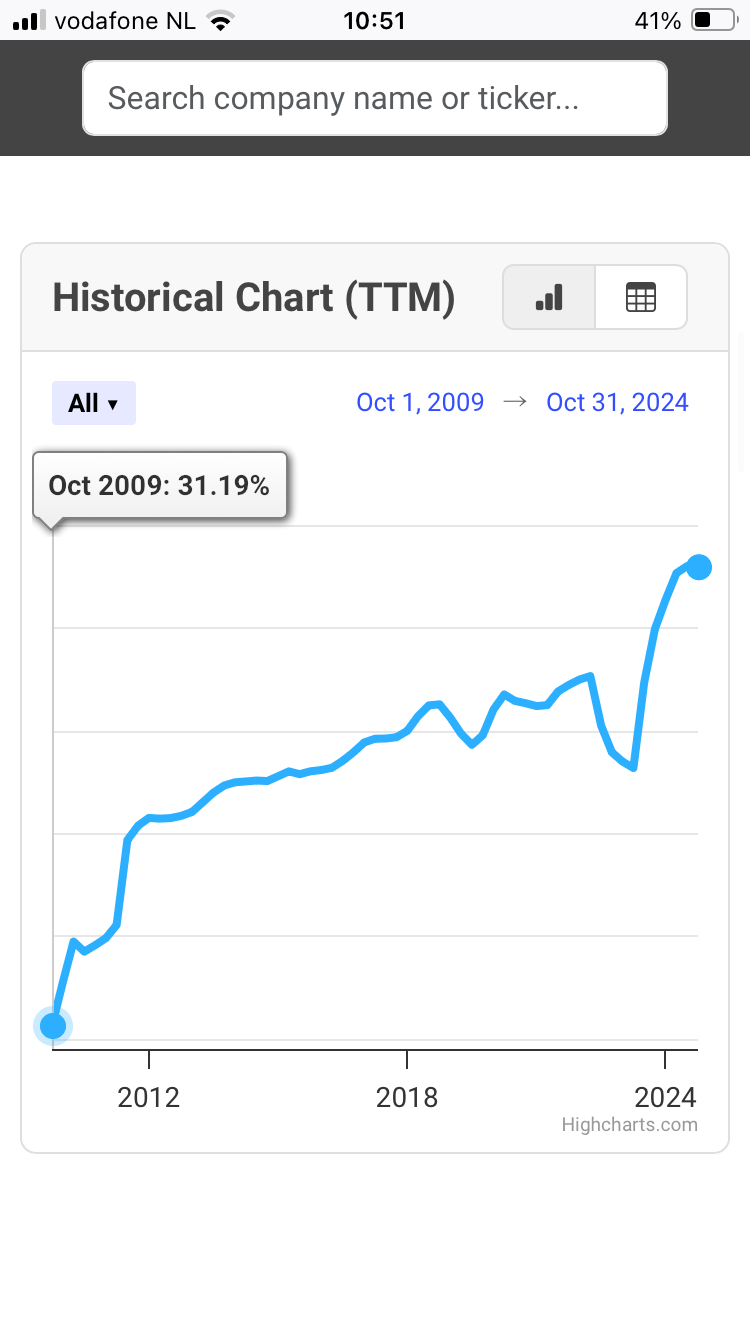Viewport: 750px width, 1334px height.
Task: Tap the company name or ticker search box
Action: click(x=375, y=98)
